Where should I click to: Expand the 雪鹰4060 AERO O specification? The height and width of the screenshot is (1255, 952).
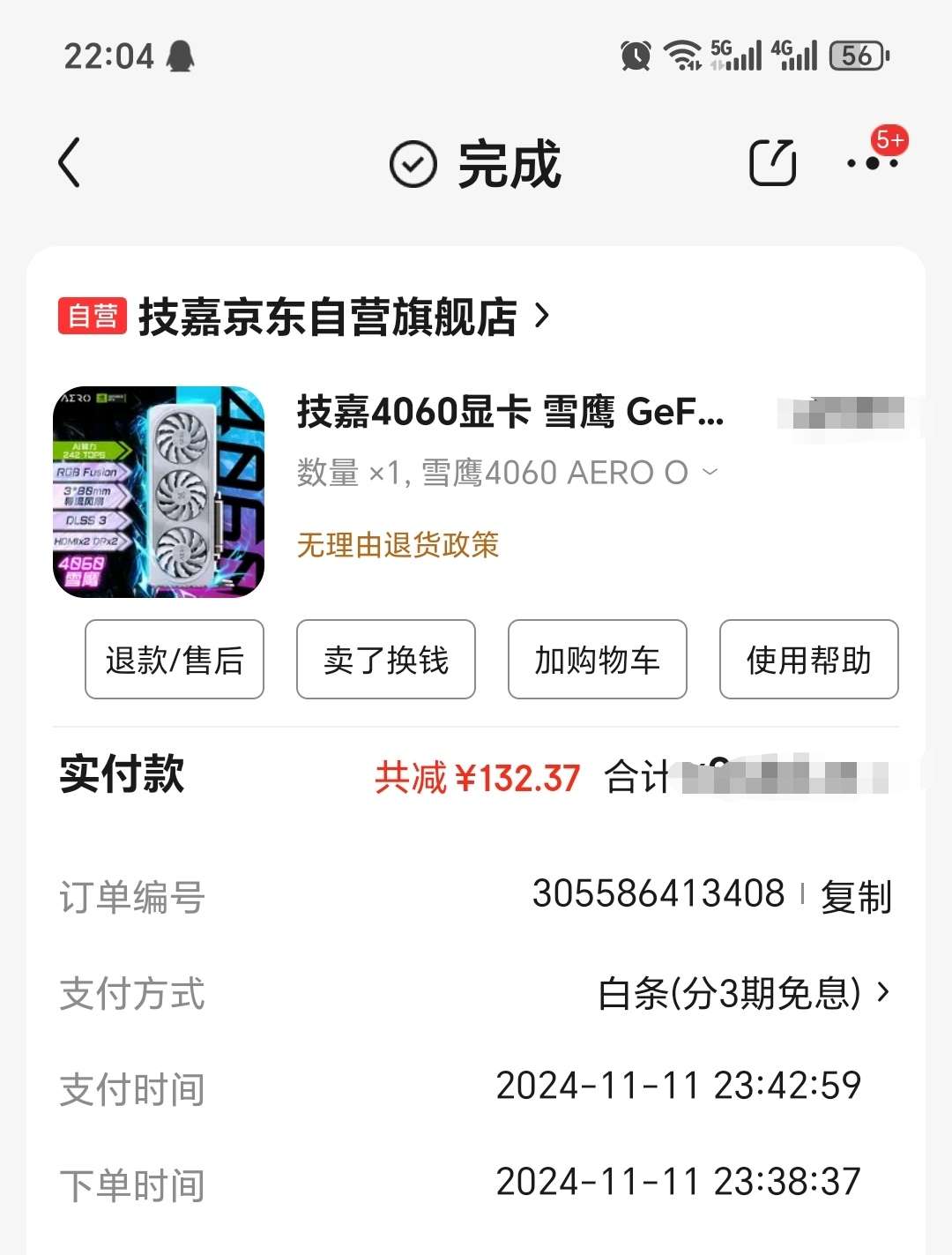(710, 473)
